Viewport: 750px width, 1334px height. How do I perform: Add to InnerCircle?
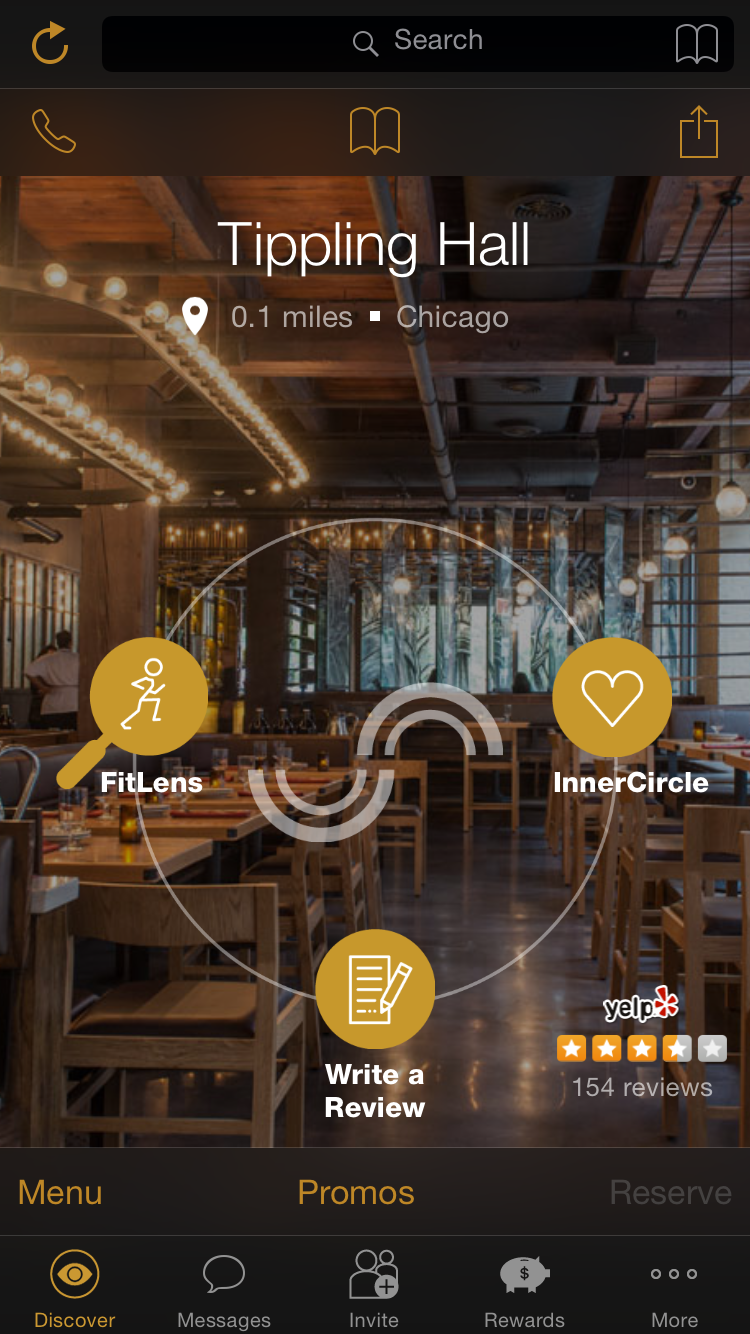[x=612, y=698]
